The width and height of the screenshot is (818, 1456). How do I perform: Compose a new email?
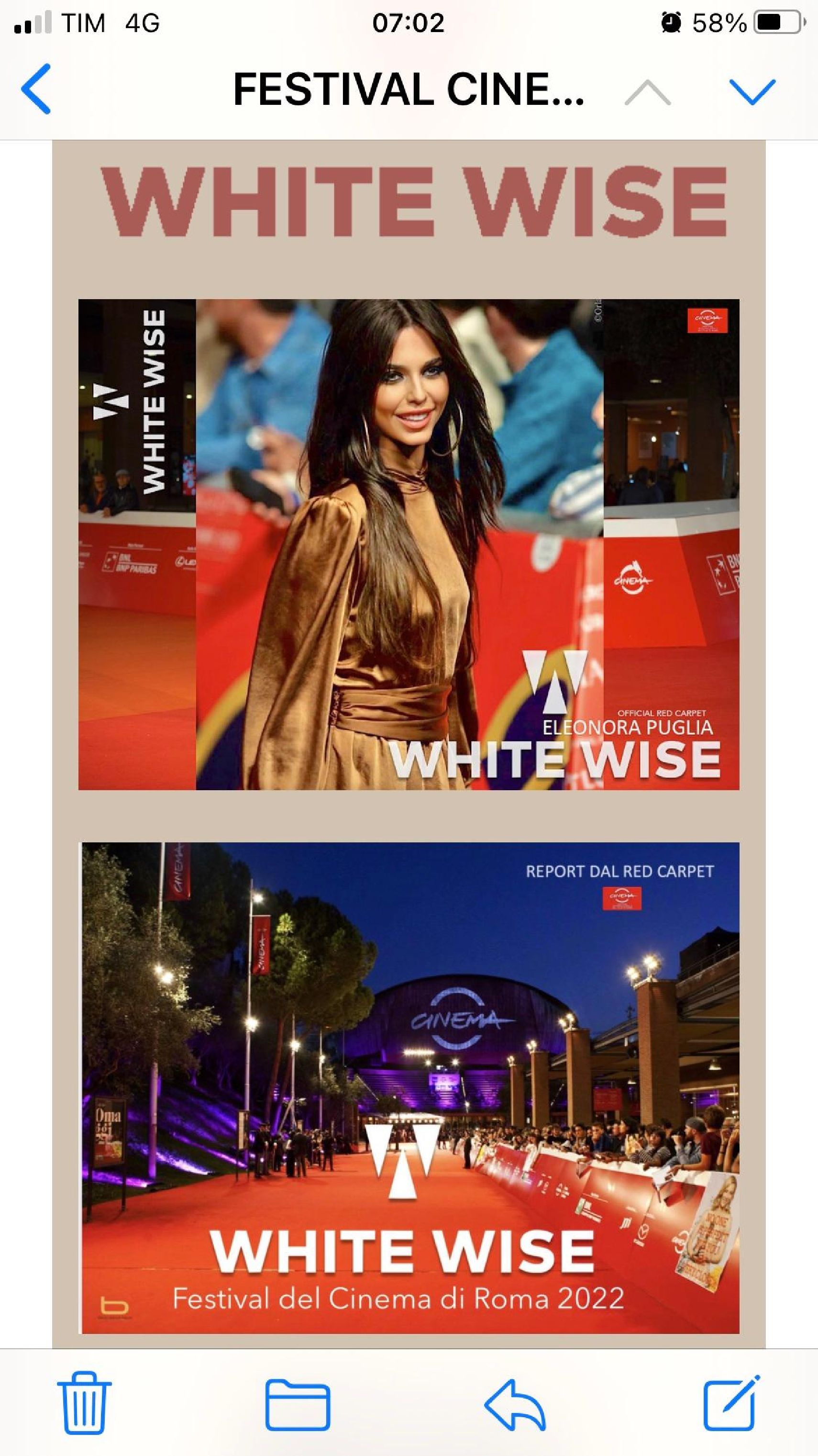pos(731,1403)
